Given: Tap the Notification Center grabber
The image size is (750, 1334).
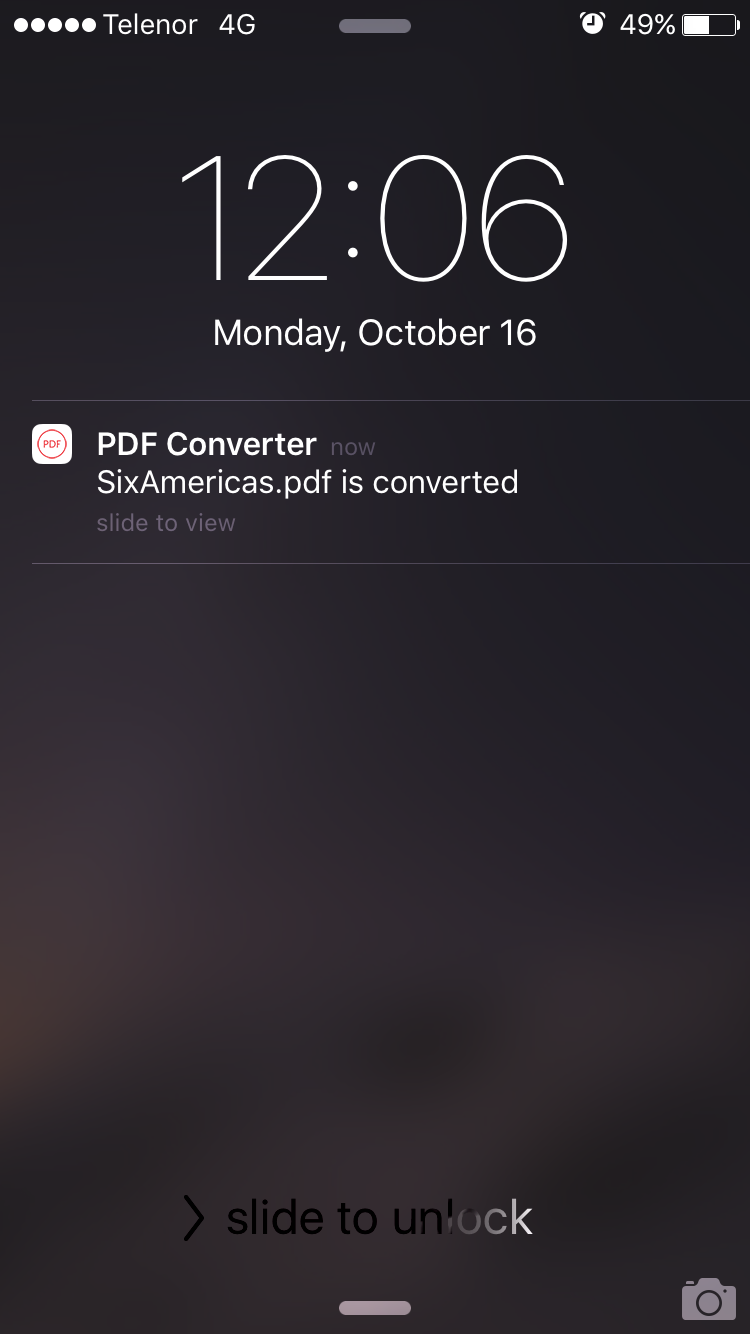Looking at the screenshot, I should coord(375,27).
